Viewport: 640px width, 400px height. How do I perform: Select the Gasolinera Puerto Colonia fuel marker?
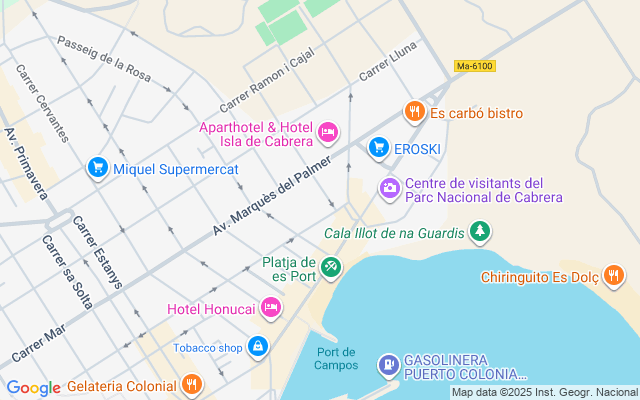[x=389, y=365]
